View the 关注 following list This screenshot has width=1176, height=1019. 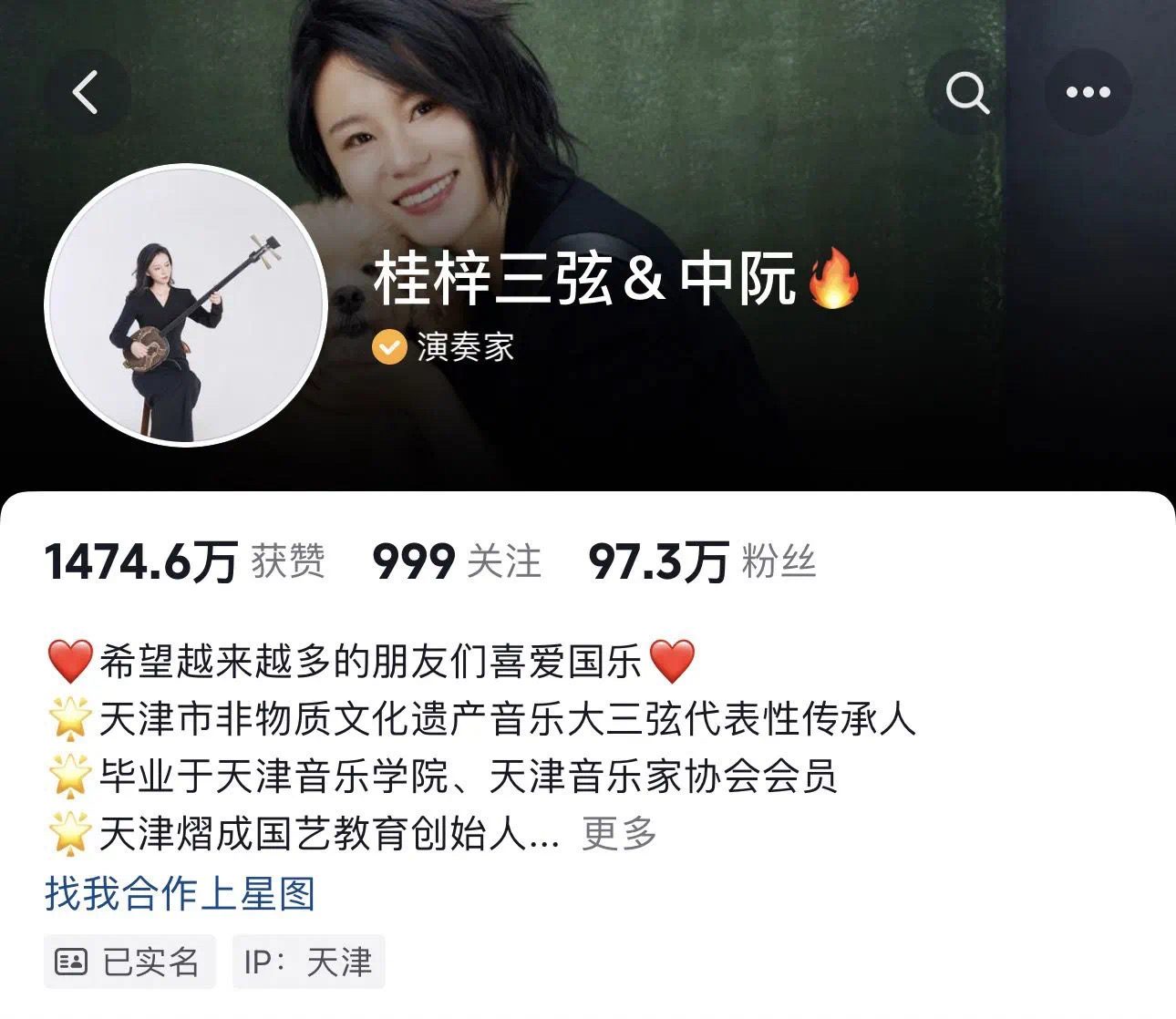pos(457,561)
